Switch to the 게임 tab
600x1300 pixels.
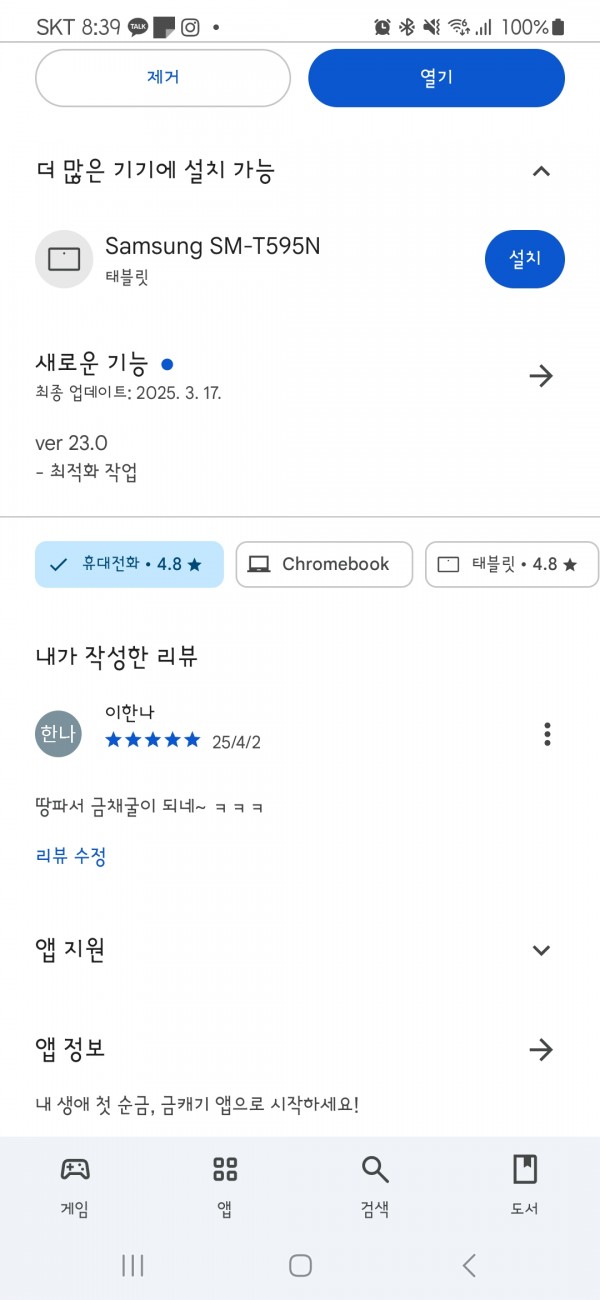click(75, 1185)
